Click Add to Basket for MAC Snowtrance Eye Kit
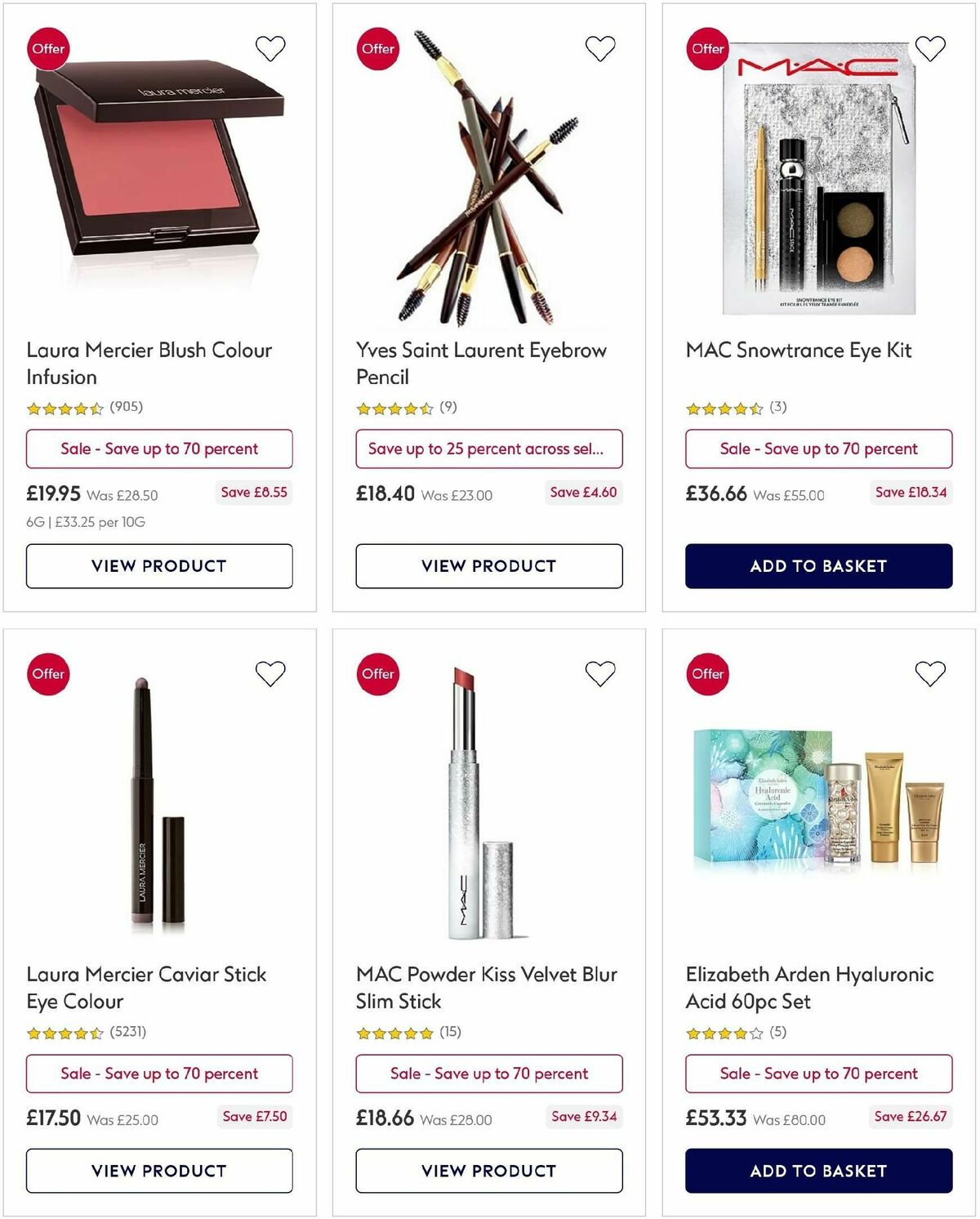 (817, 565)
